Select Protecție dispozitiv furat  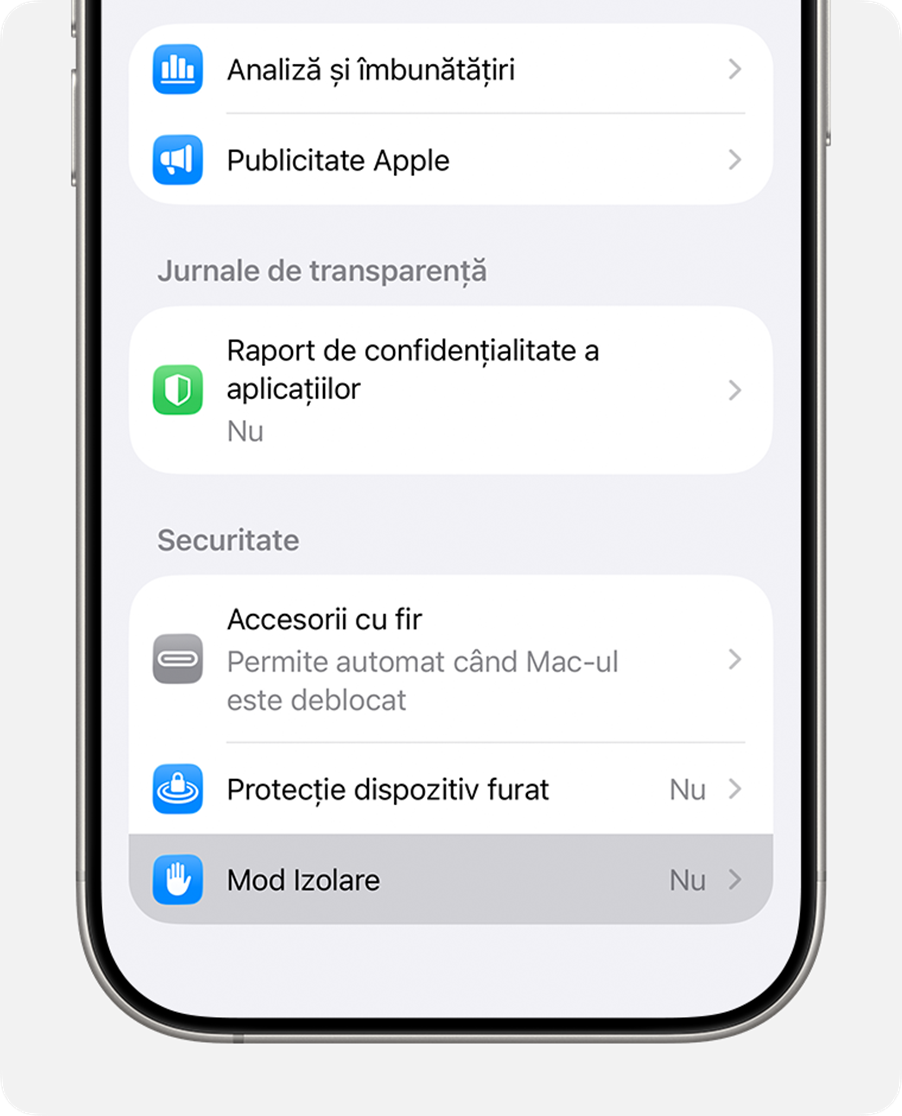click(450, 789)
